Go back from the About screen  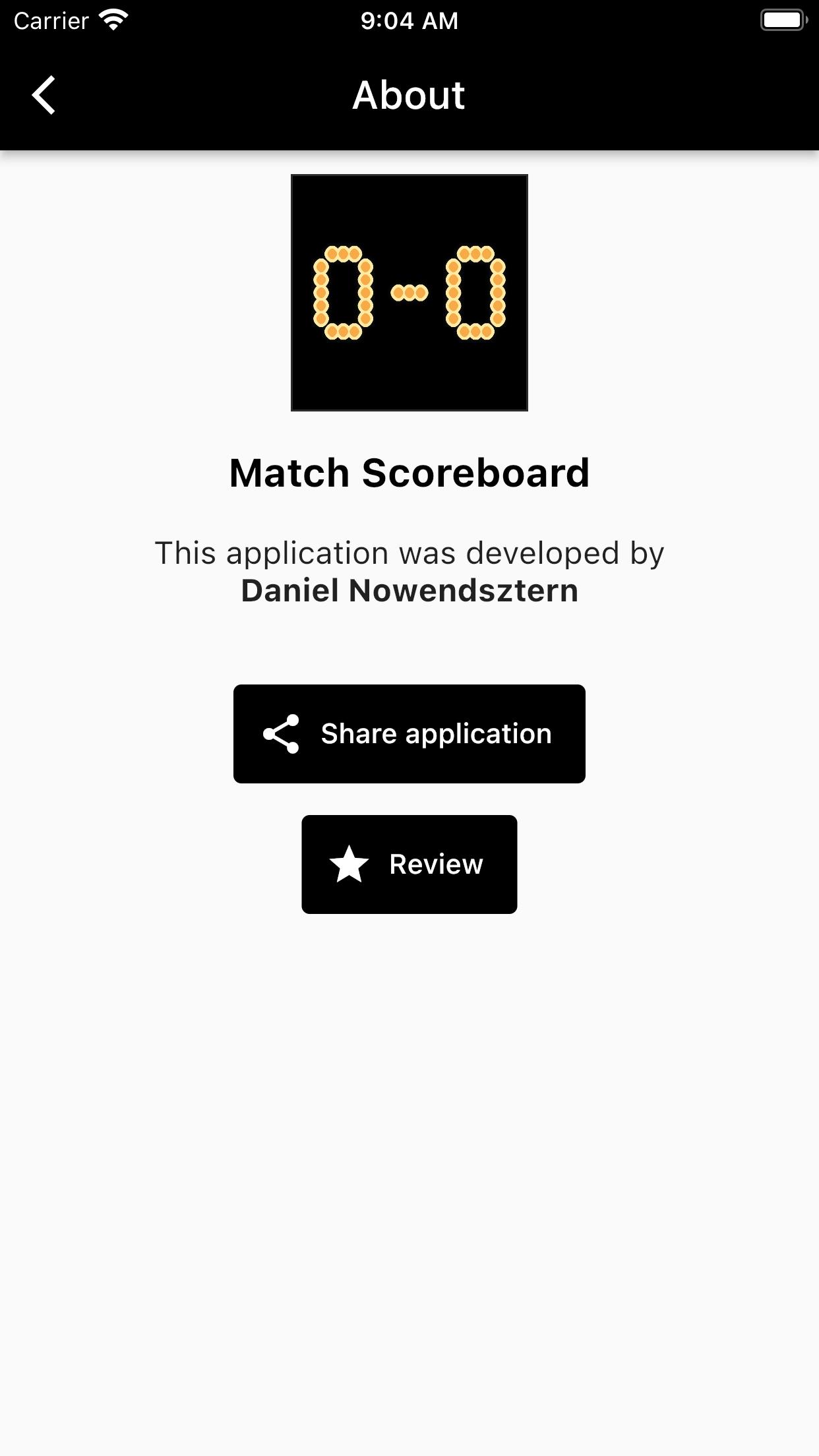tap(44, 95)
